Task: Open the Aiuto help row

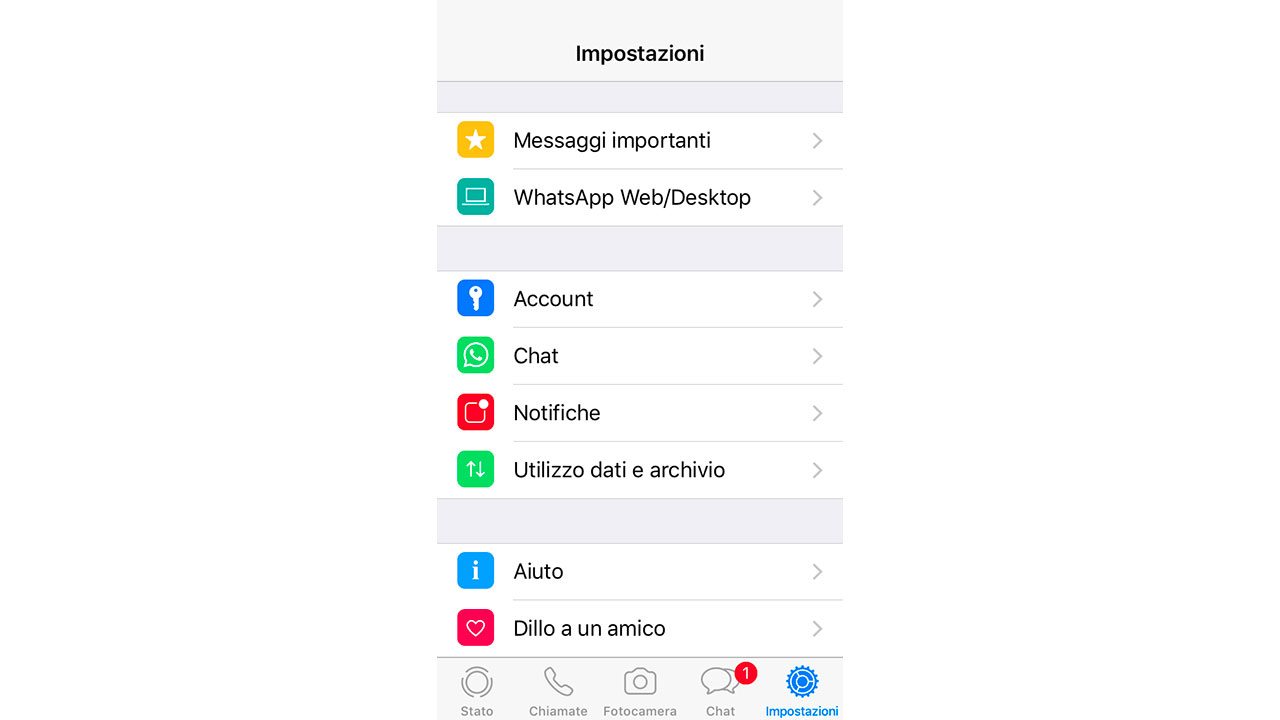Action: tap(640, 572)
